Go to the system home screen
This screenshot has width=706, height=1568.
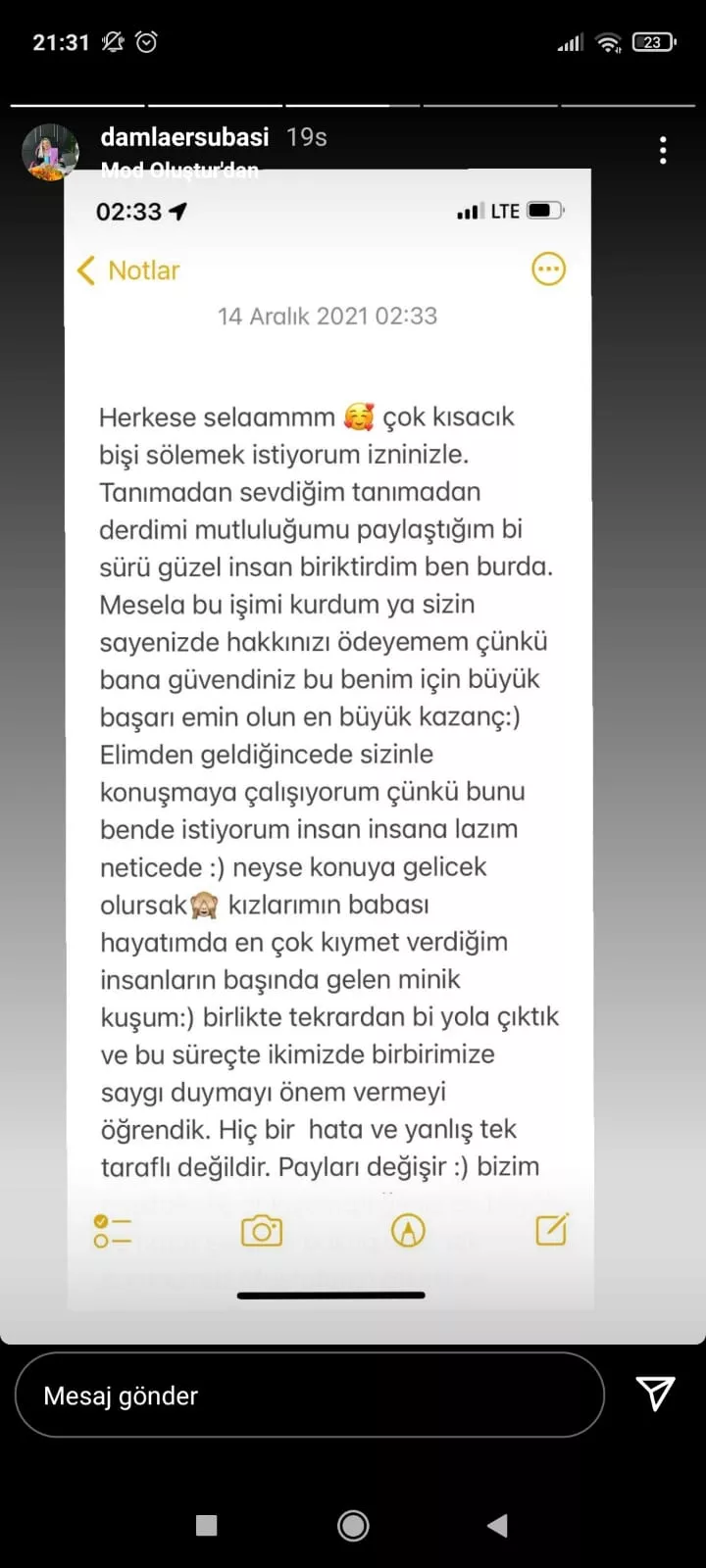pos(353,1525)
